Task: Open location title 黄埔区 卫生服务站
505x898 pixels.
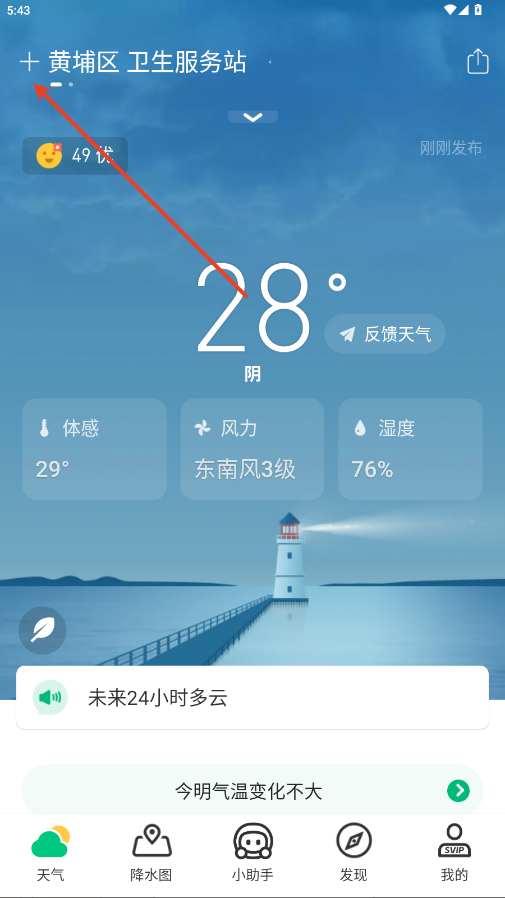Action: [147, 62]
